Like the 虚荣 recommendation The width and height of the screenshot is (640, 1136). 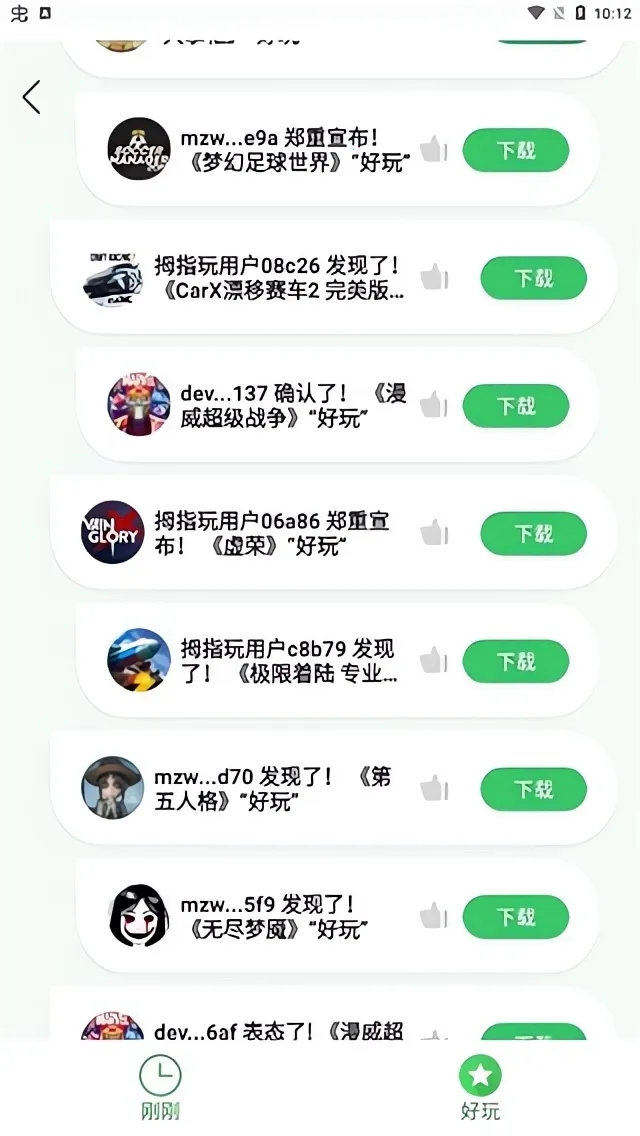pos(434,533)
